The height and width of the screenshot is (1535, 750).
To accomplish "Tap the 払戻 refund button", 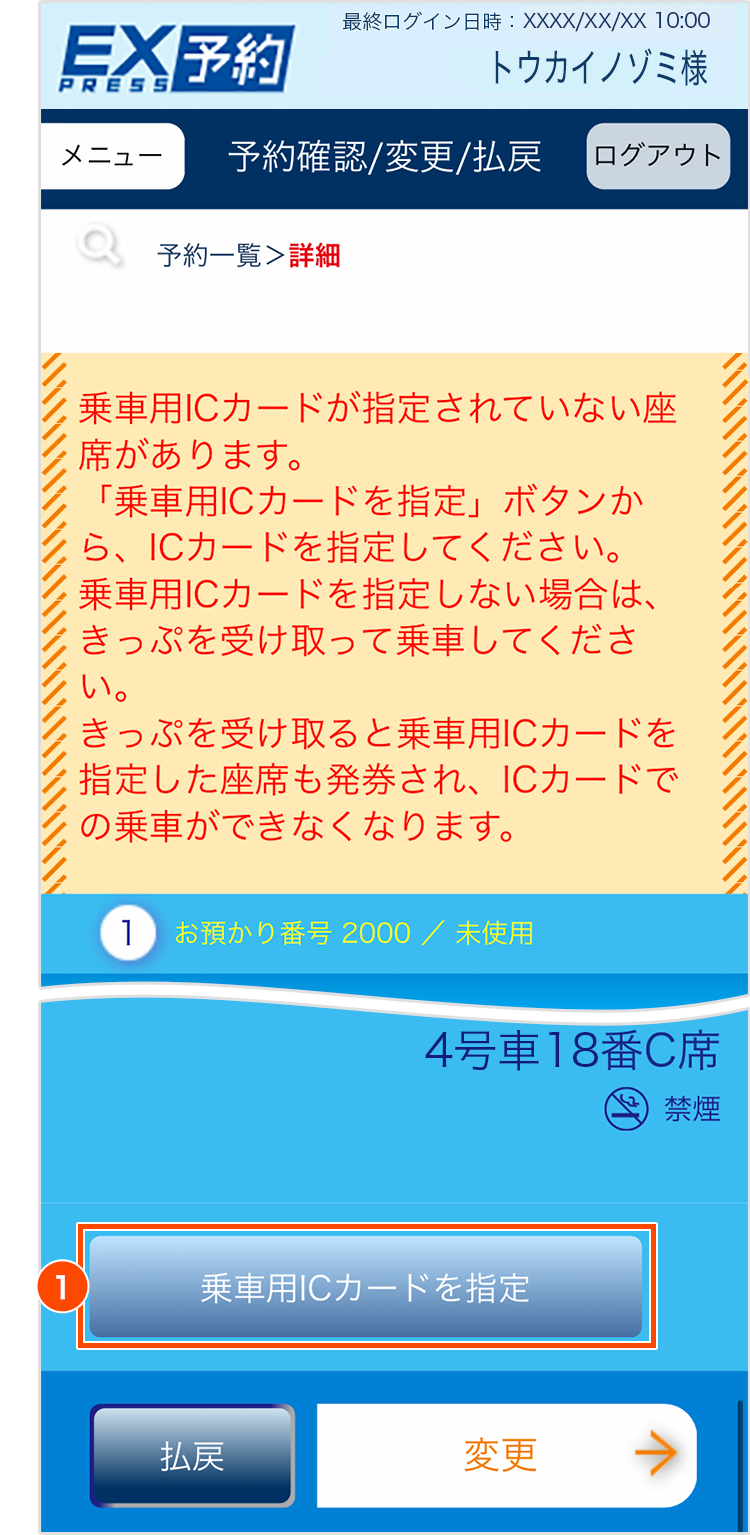I will (x=192, y=1456).
